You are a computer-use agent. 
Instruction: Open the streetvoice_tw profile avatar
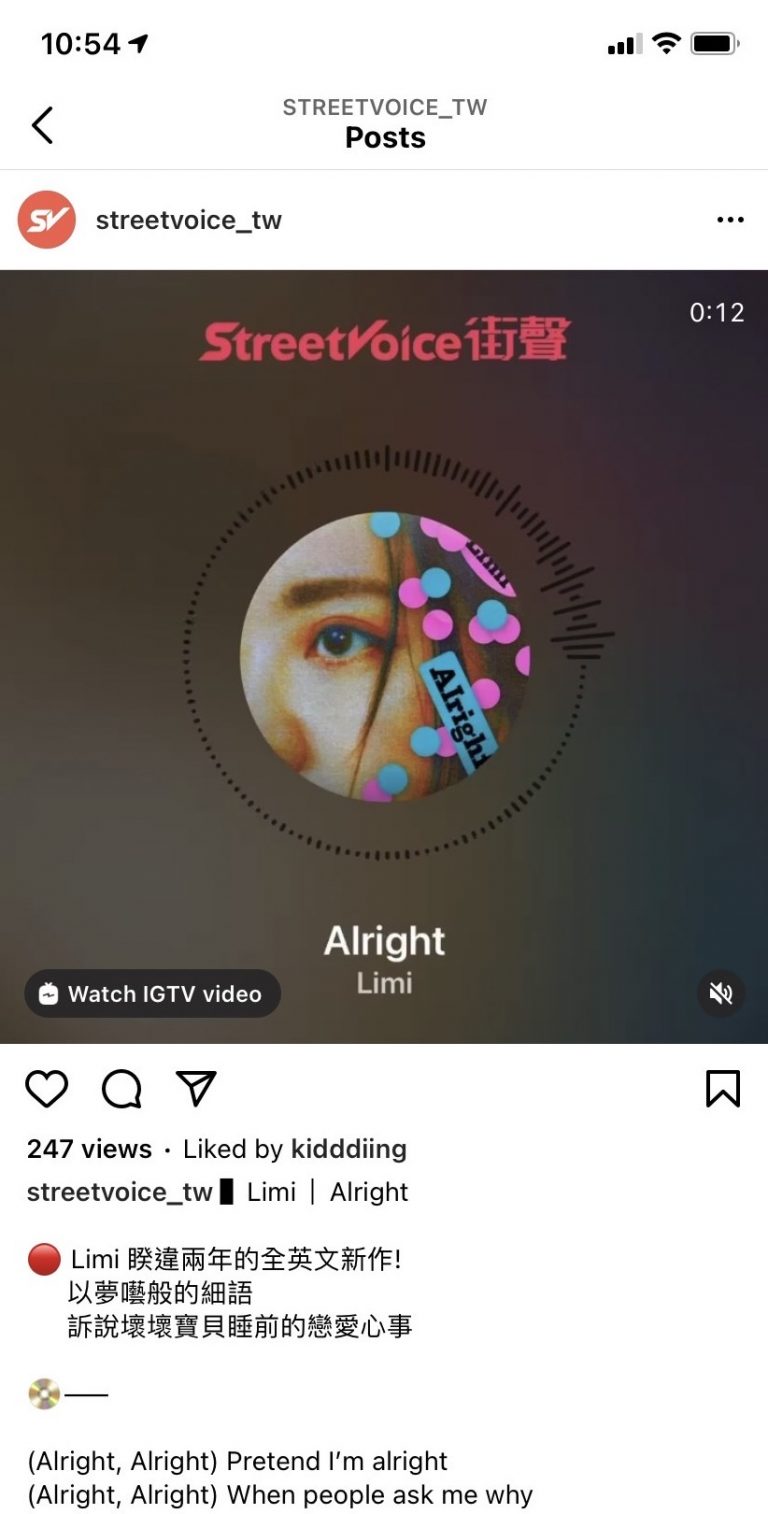[x=47, y=220]
